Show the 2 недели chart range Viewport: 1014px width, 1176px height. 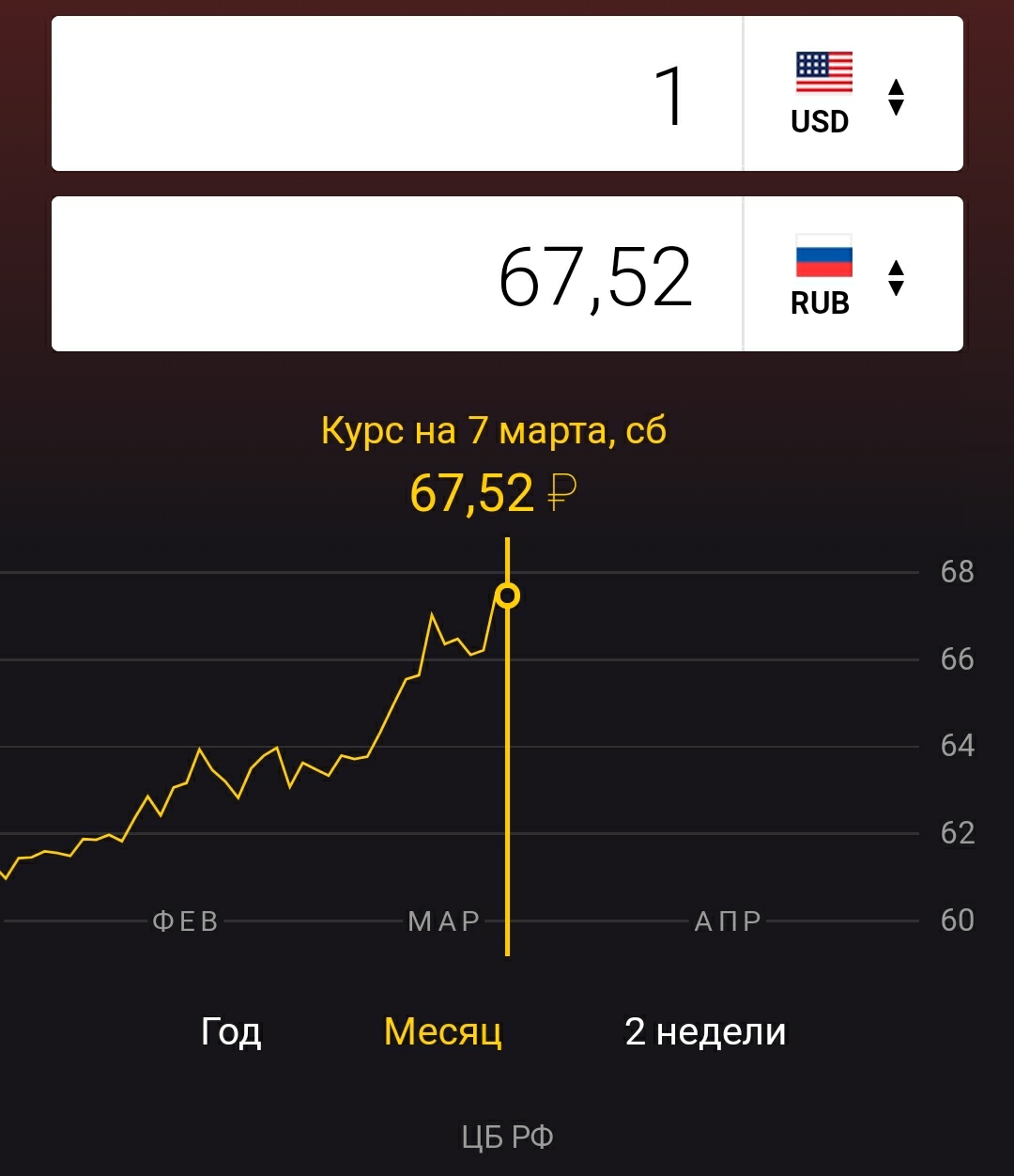[705, 1031]
